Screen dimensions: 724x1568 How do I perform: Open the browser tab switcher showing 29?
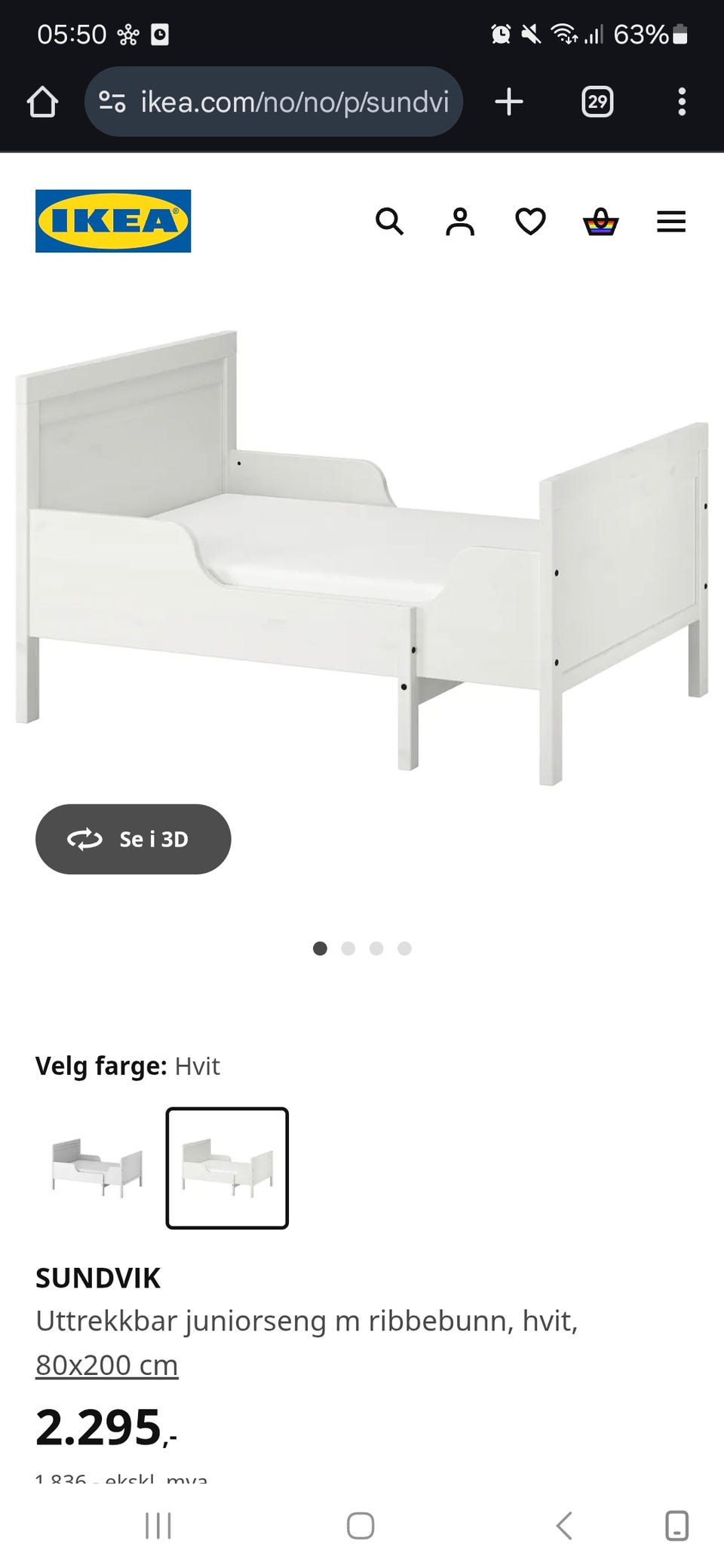point(597,101)
